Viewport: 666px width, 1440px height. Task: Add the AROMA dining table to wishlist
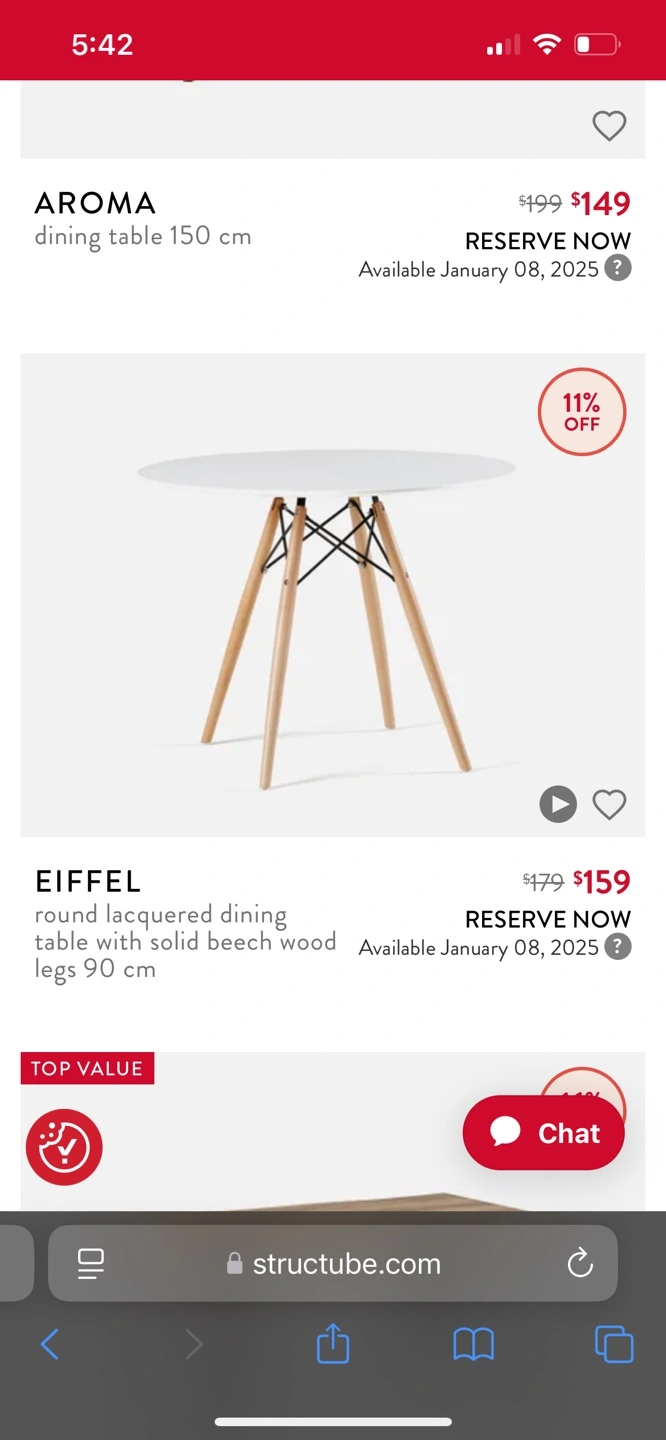point(609,126)
